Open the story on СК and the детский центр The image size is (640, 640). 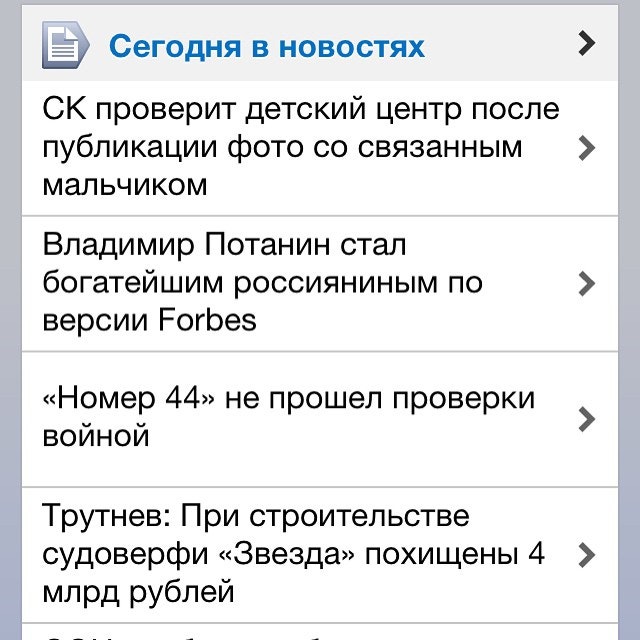tap(300, 148)
